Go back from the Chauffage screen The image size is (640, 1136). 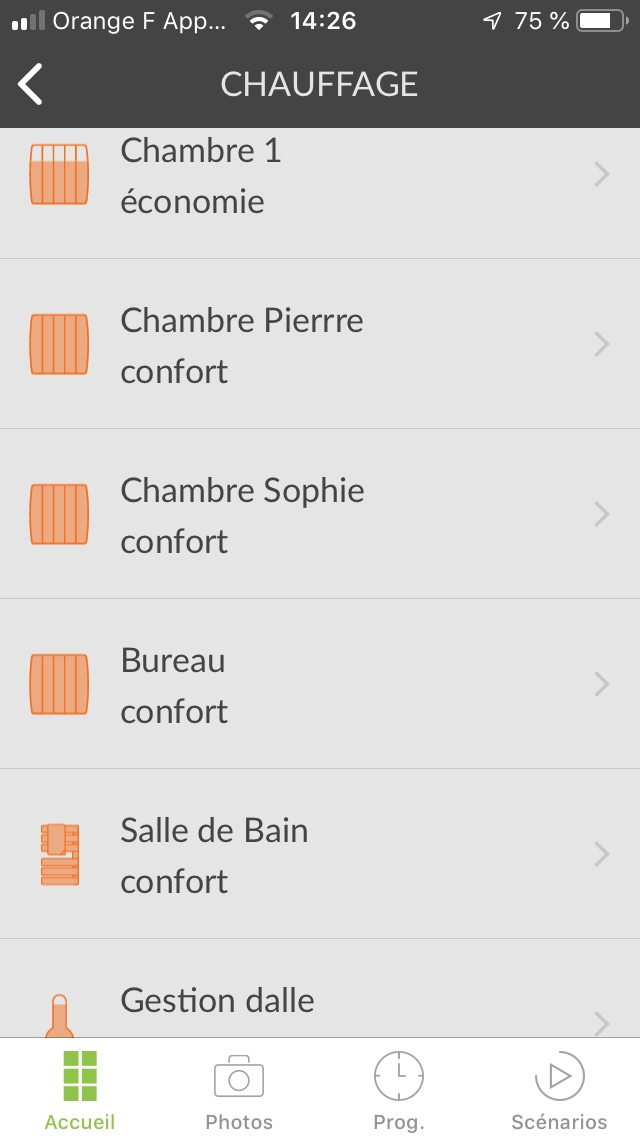(30, 84)
